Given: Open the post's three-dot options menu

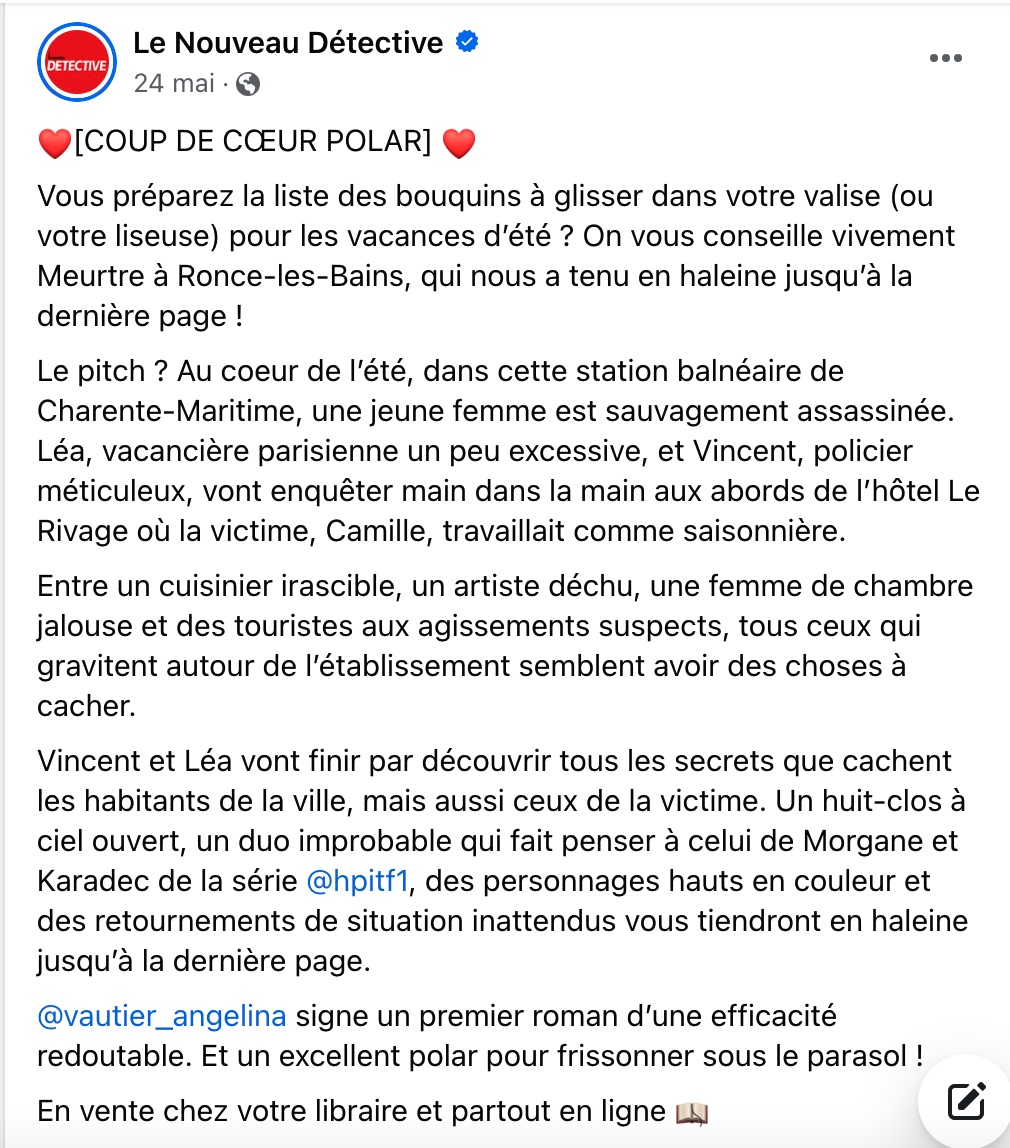Looking at the screenshot, I should [x=945, y=58].
